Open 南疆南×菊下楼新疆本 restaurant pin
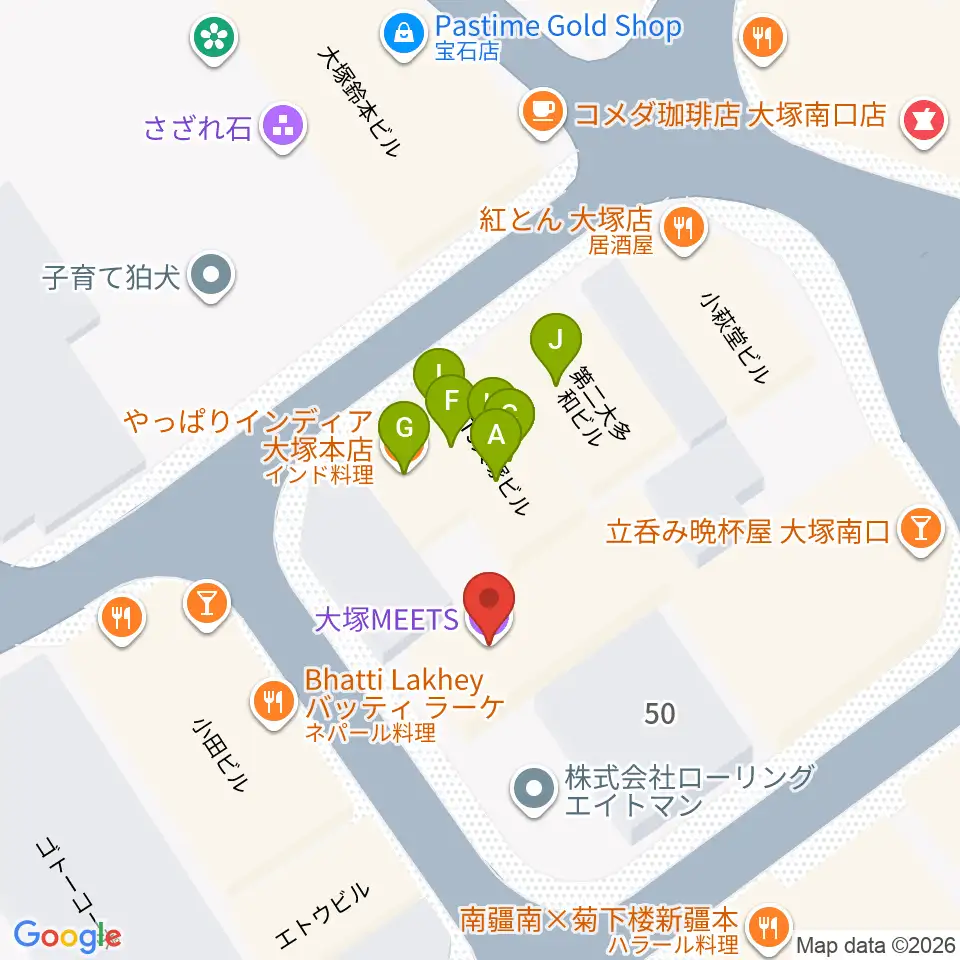 [x=769, y=929]
